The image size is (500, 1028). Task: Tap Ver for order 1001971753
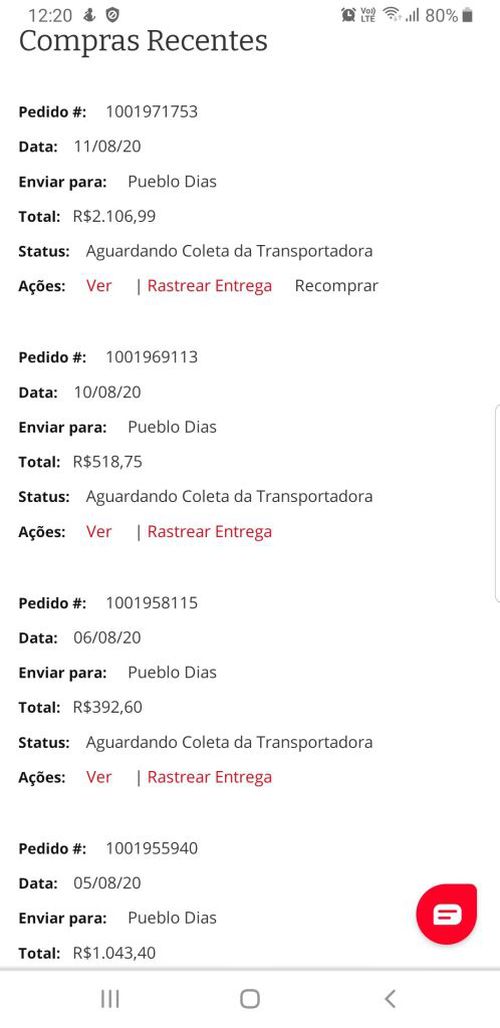99,286
